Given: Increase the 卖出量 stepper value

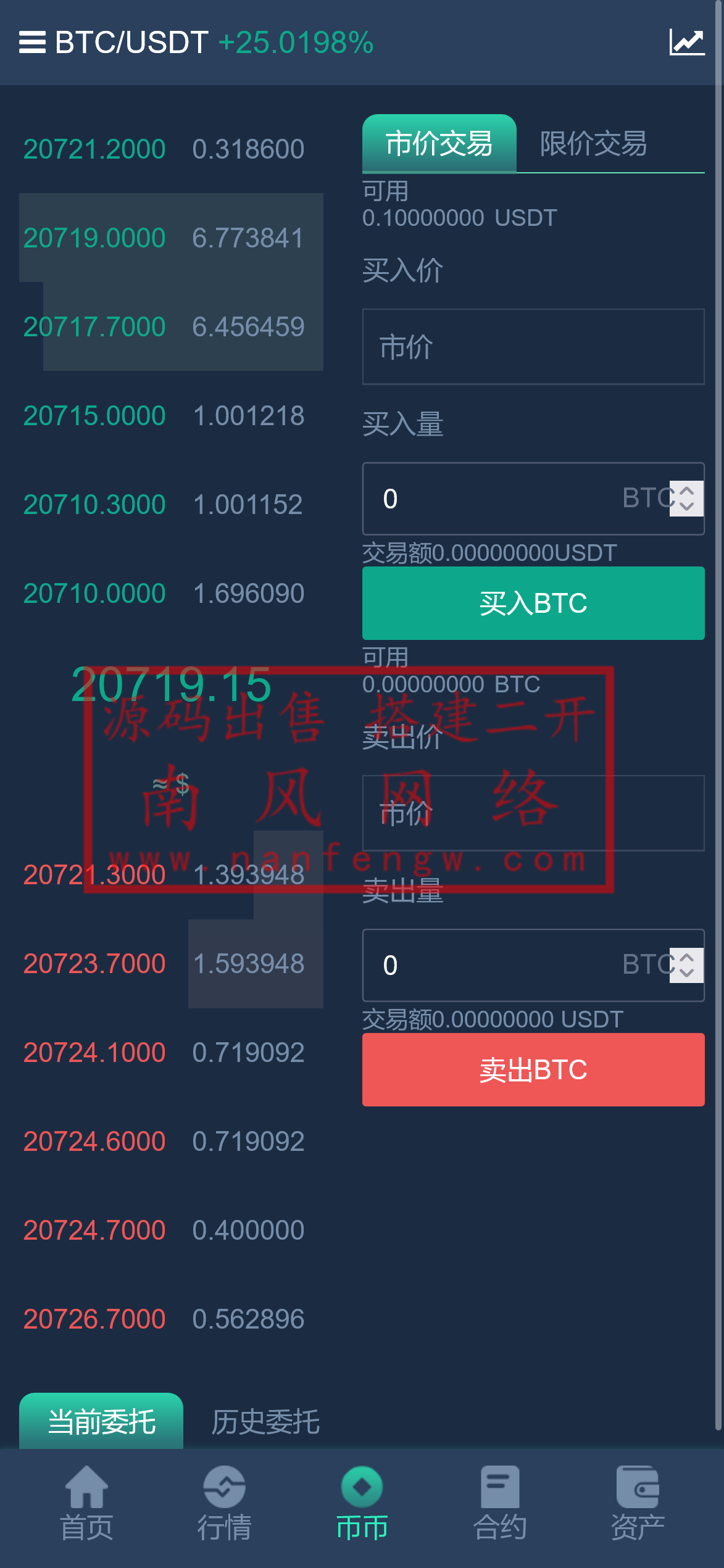Looking at the screenshot, I should [x=686, y=958].
